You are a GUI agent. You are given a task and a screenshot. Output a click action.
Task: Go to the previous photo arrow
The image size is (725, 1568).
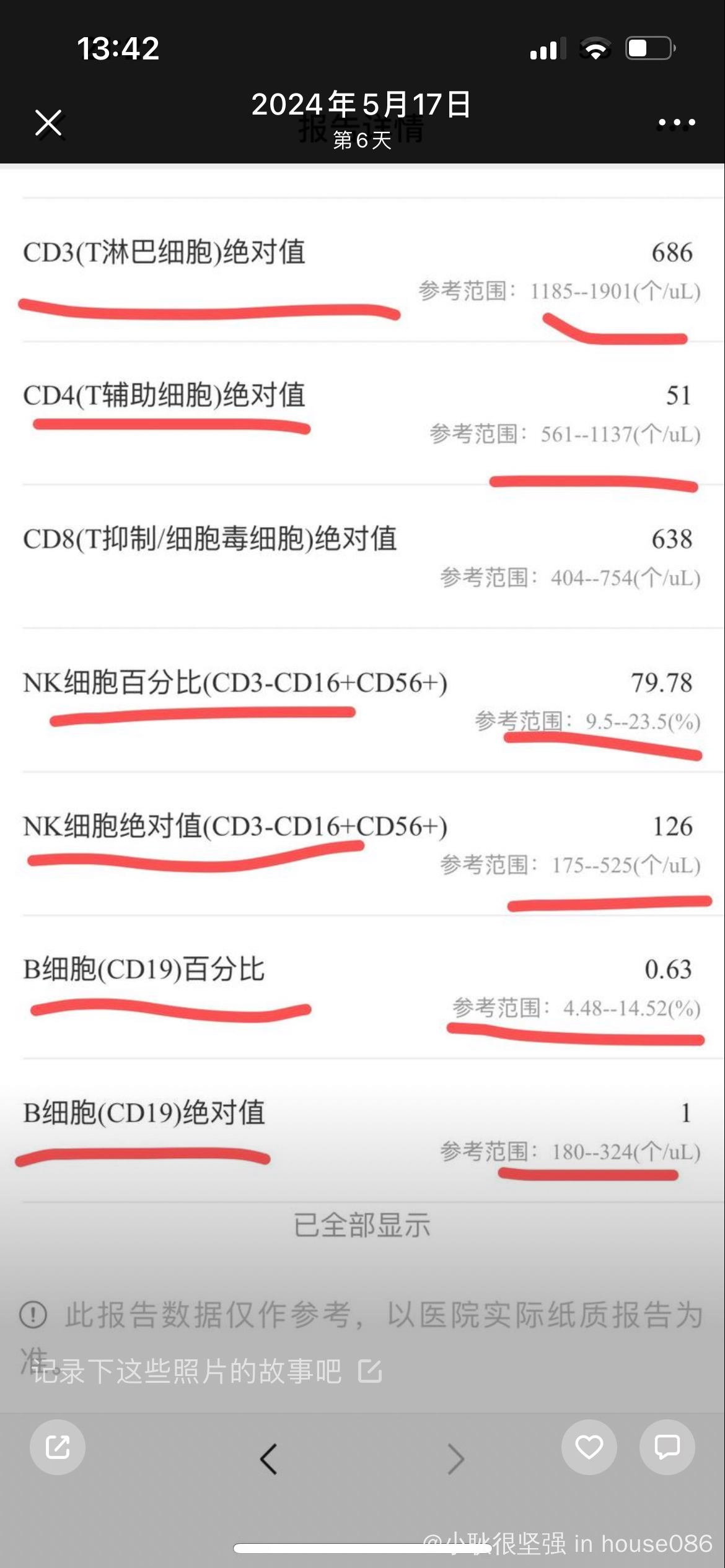(x=269, y=1459)
